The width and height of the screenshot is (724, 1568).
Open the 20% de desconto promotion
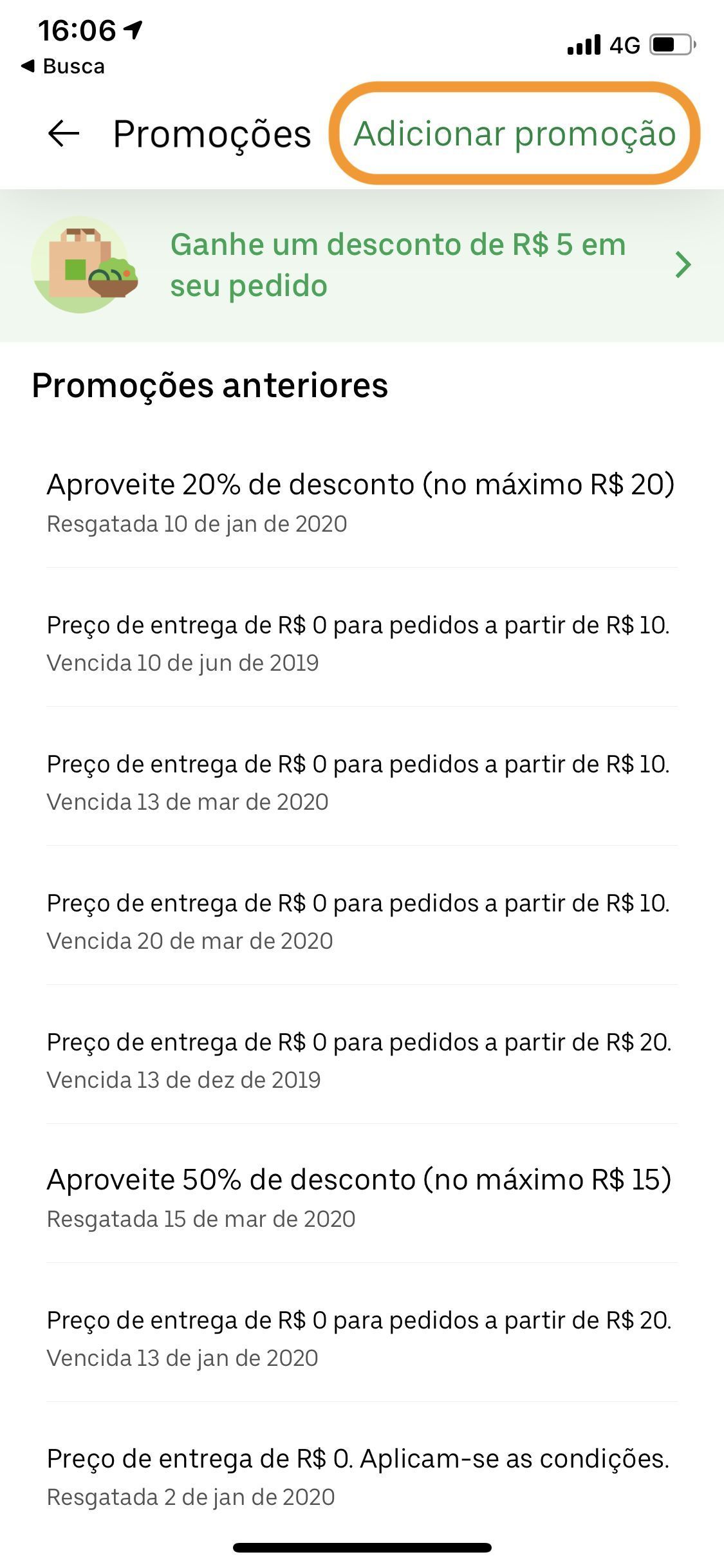pyautogui.click(x=362, y=502)
